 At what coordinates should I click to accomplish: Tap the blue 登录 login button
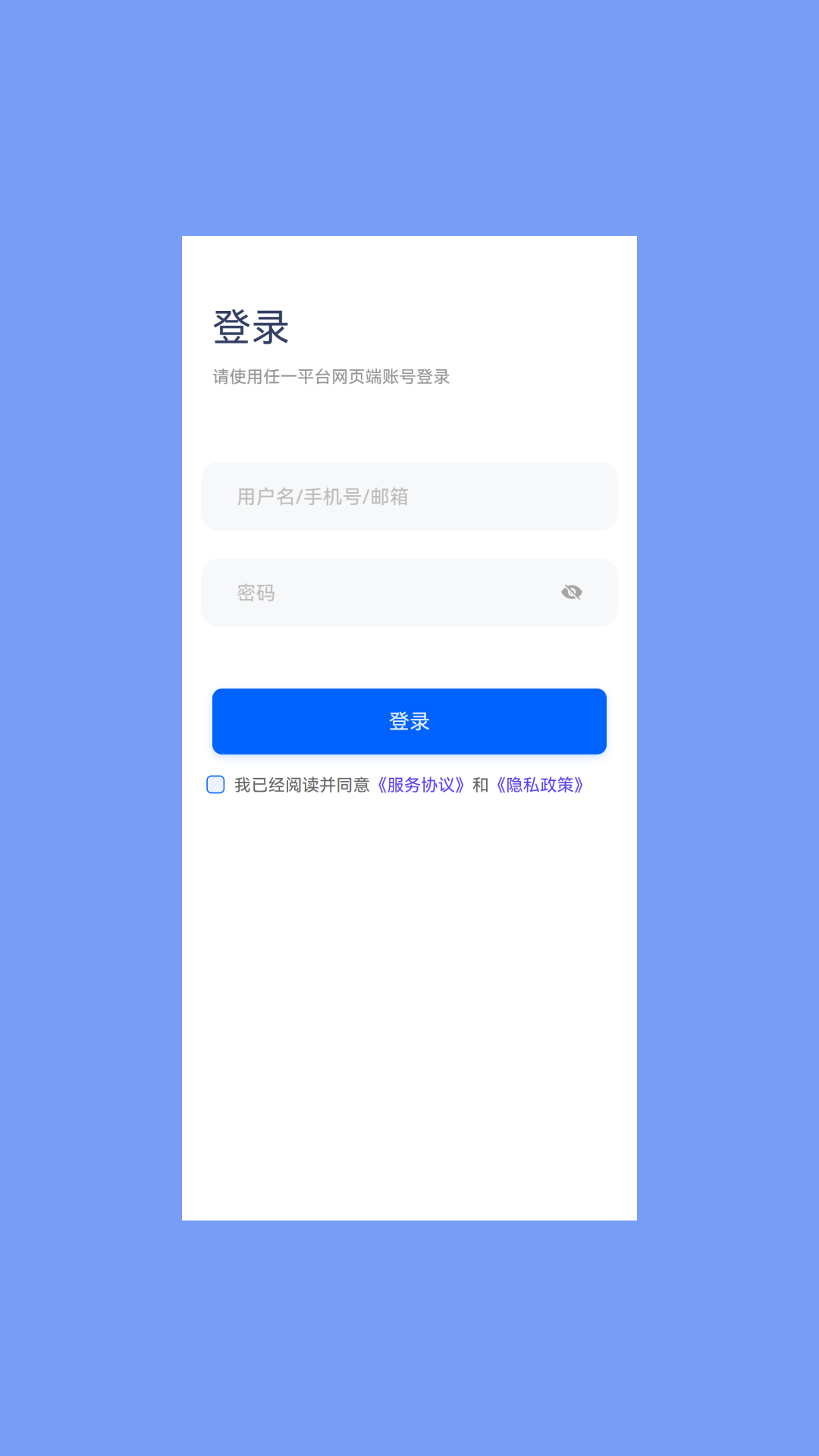[x=409, y=721]
